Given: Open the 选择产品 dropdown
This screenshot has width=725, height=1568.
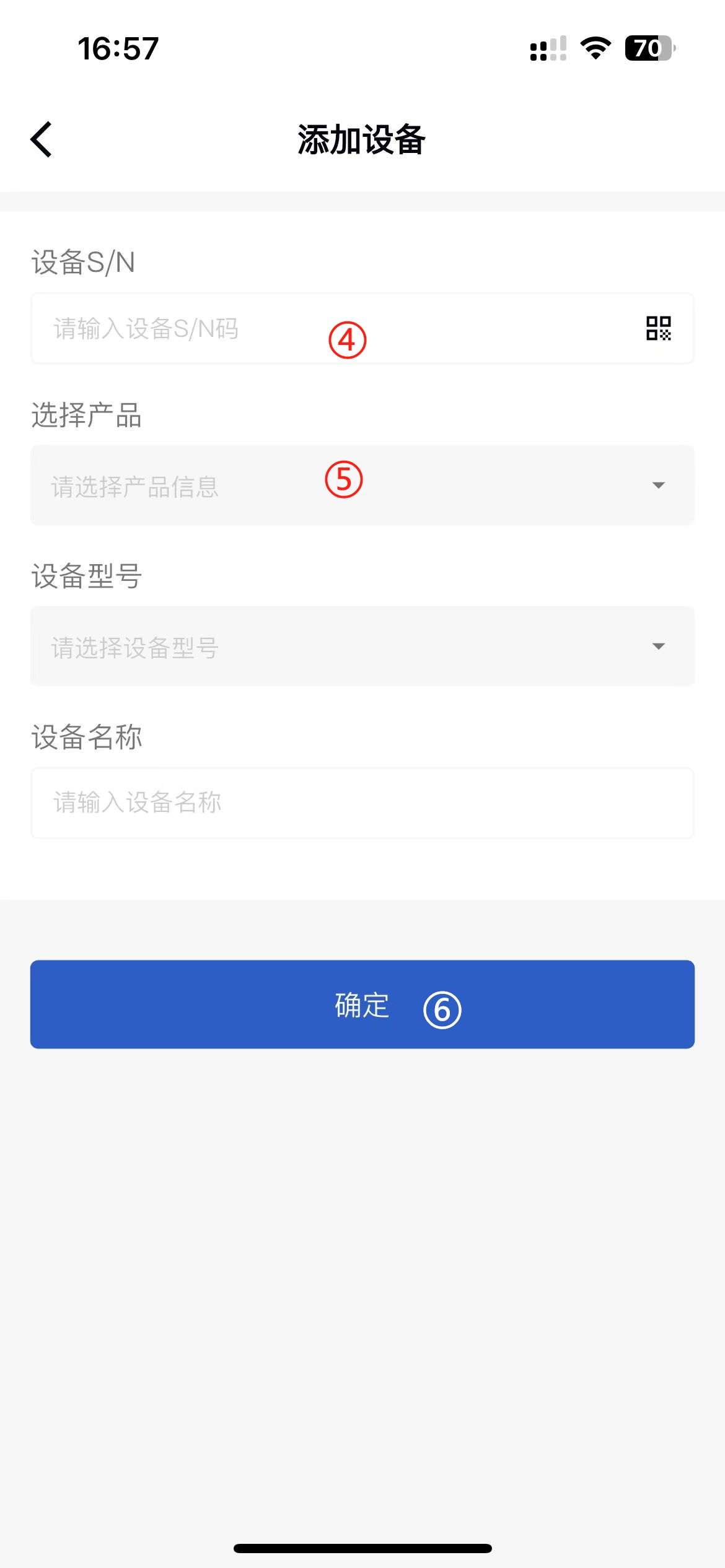Looking at the screenshot, I should [x=362, y=486].
